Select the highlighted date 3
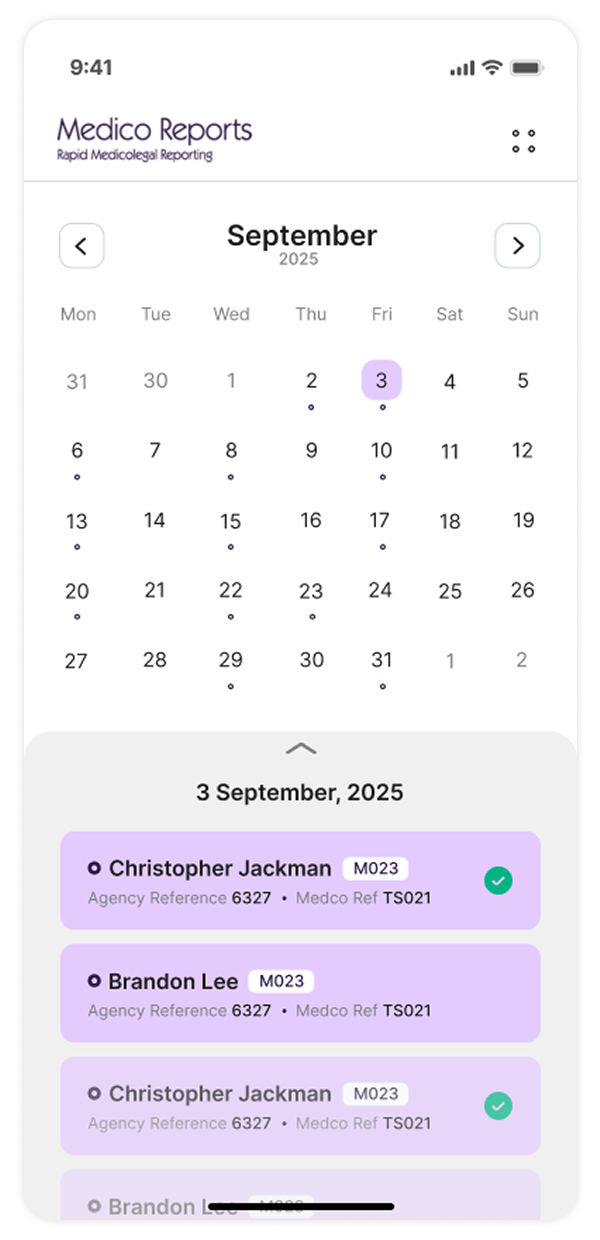Screen dimensions: 600x1240 coord(381,381)
